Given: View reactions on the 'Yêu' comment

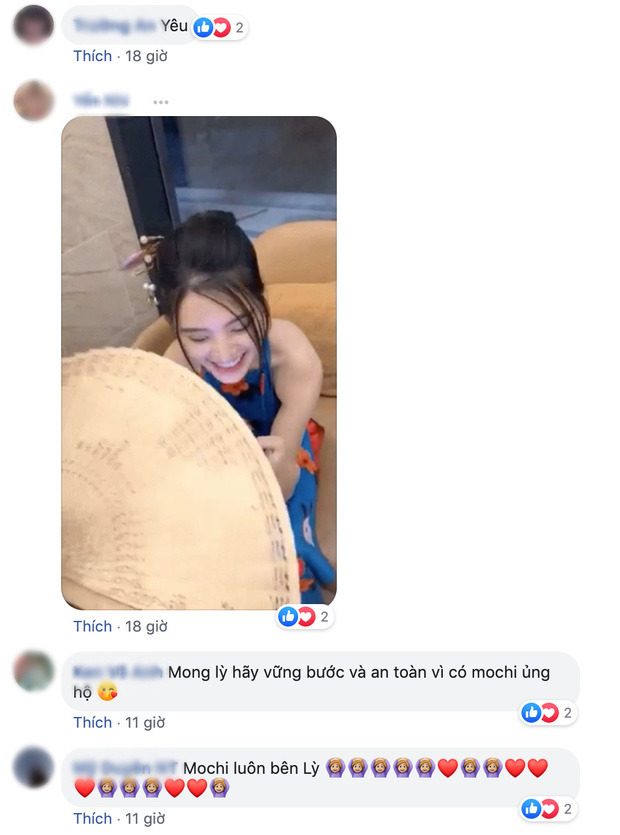Looking at the screenshot, I should pos(220,28).
